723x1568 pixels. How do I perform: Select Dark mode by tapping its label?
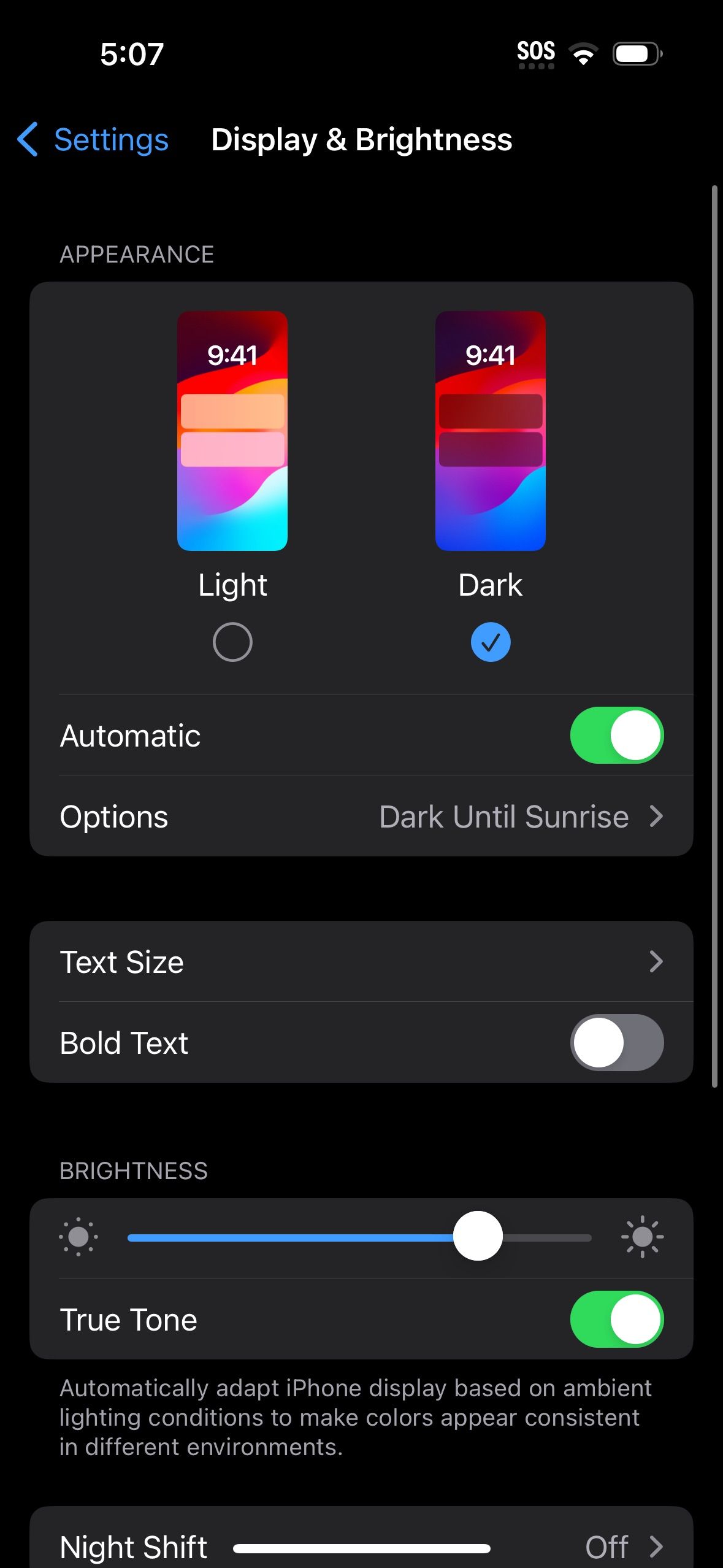(x=491, y=584)
